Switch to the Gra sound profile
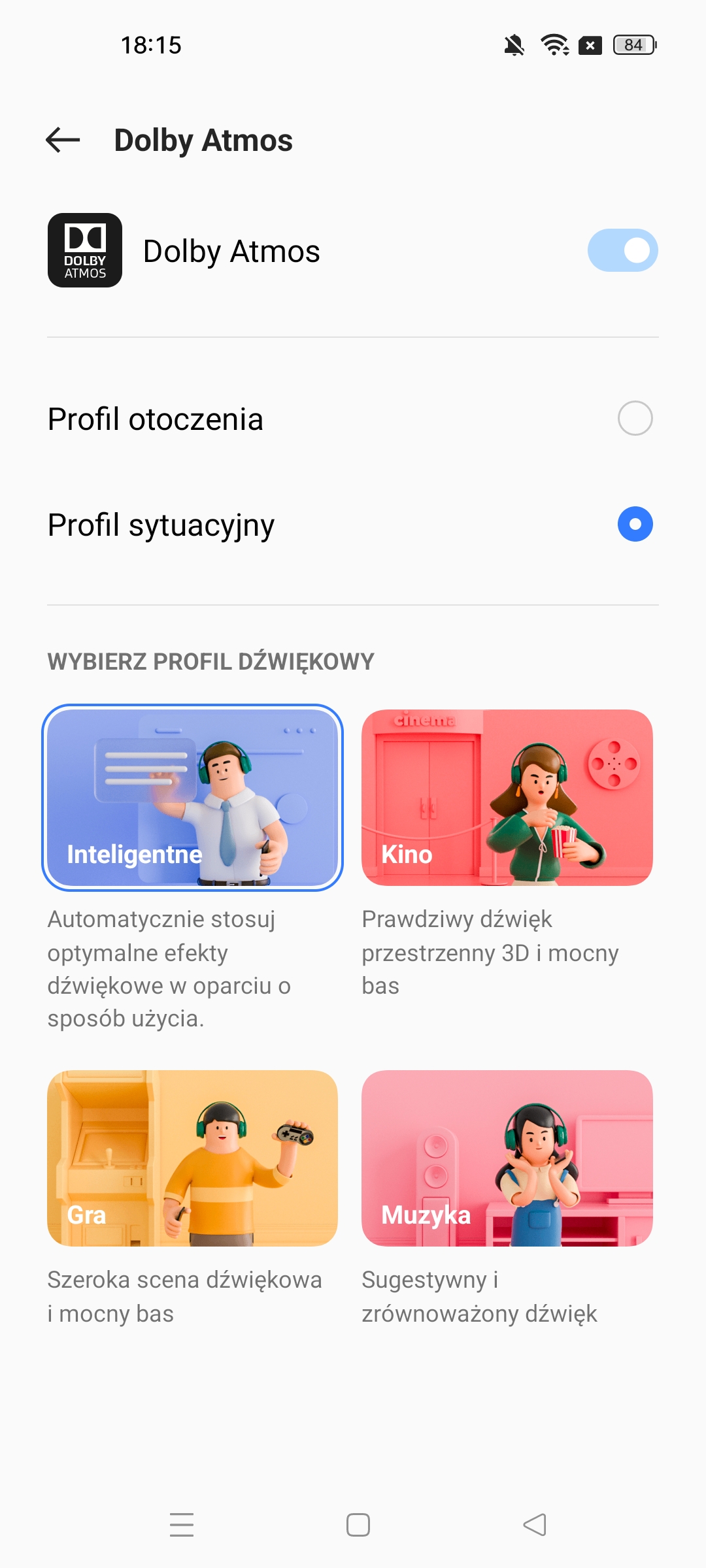706x1568 pixels. pos(192,1158)
